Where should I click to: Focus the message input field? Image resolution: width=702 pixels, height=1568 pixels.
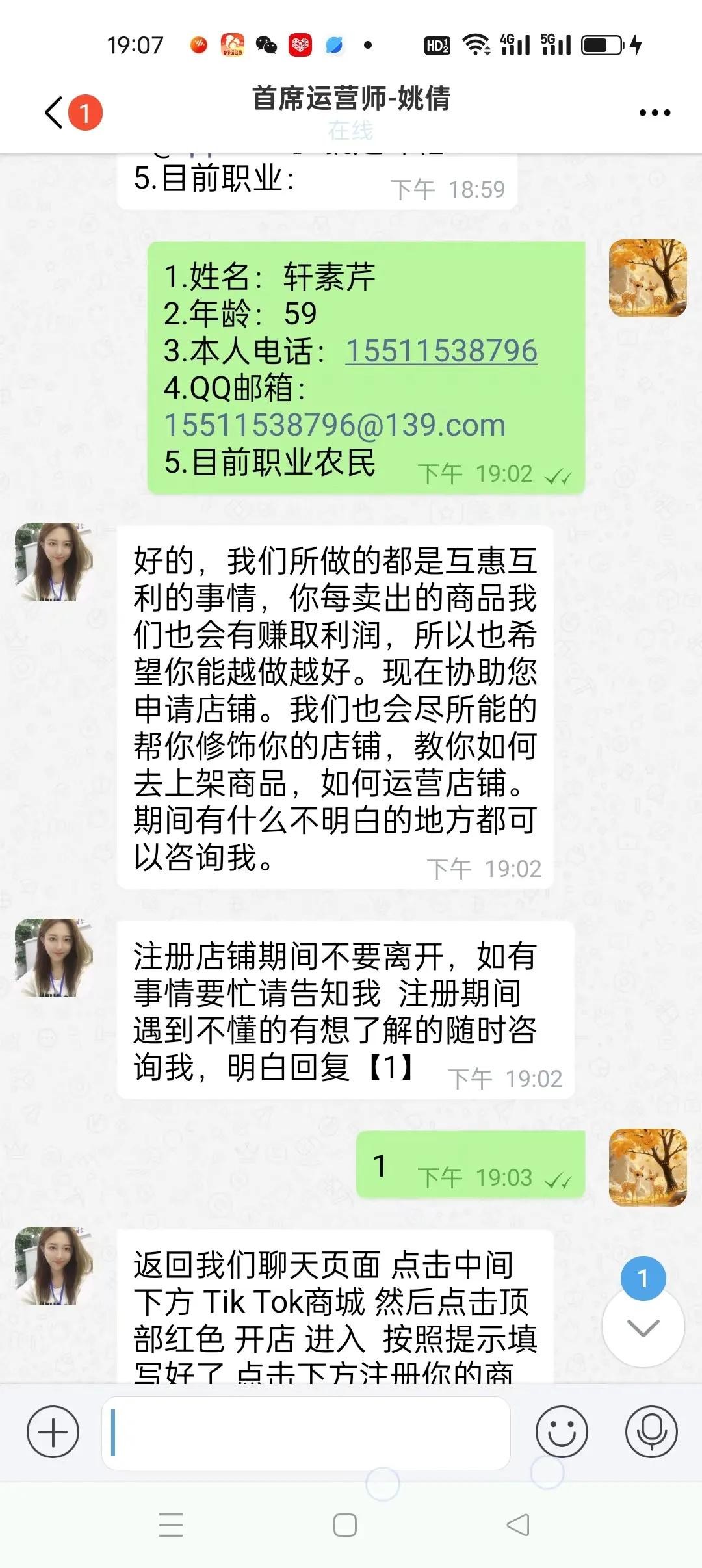click(x=305, y=1433)
